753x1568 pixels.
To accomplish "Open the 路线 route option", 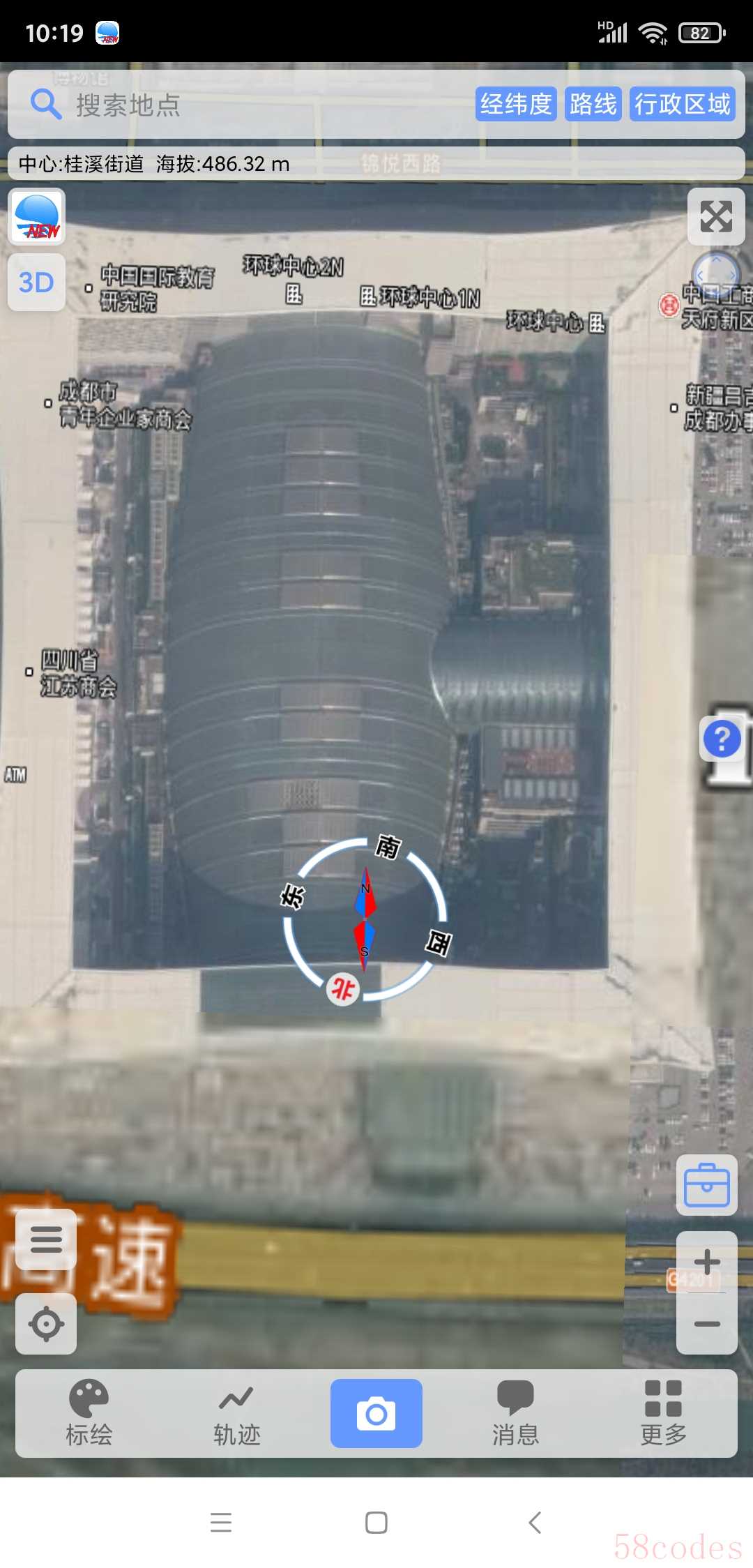I will (x=593, y=105).
